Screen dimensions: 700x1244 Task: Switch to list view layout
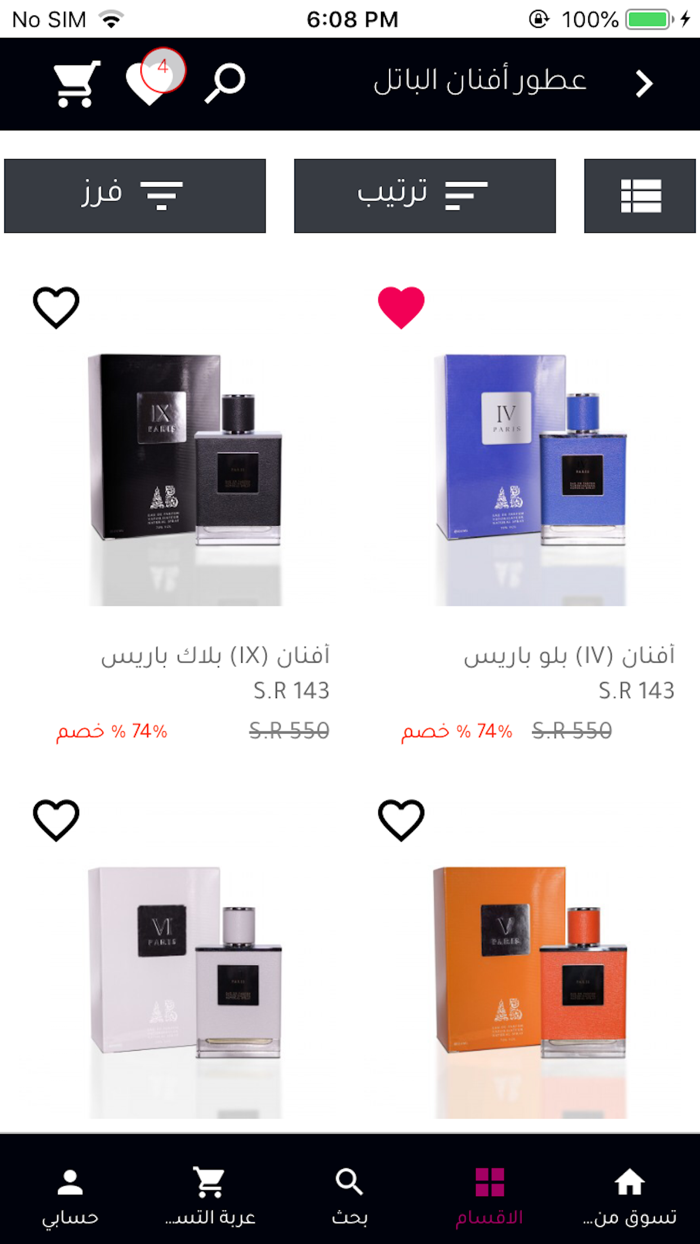[640, 196]
